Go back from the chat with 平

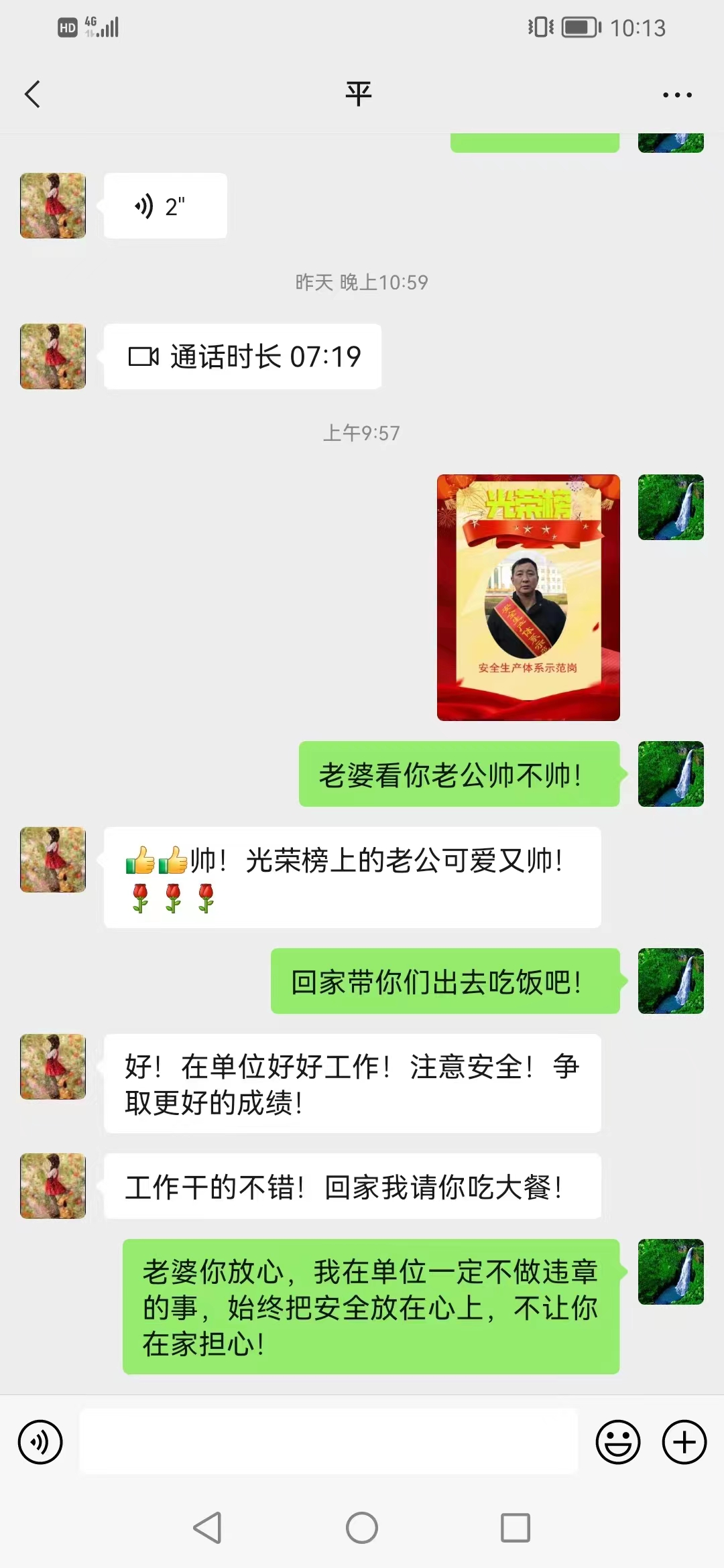tap(32, 94)
